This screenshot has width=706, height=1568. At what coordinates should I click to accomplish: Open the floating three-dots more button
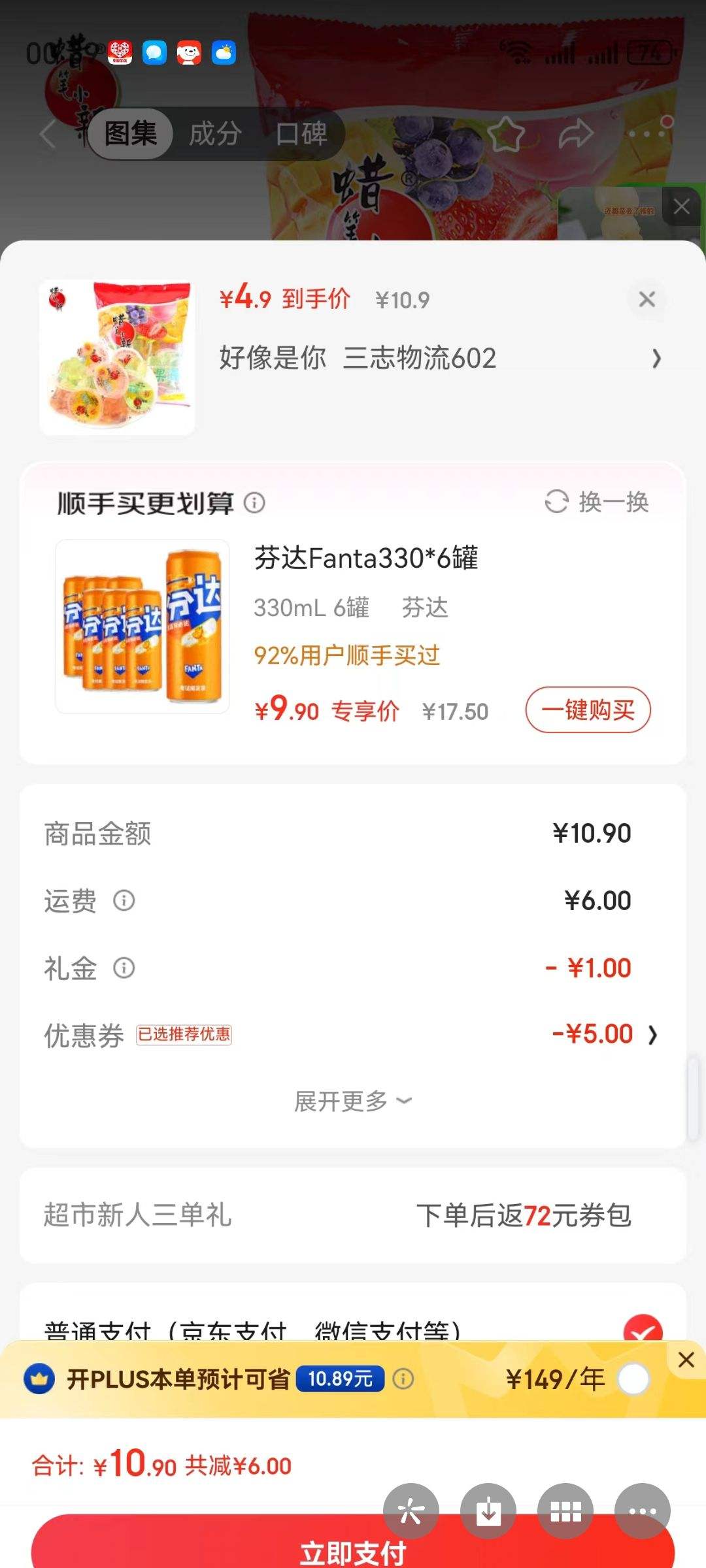click(643, 1511)
